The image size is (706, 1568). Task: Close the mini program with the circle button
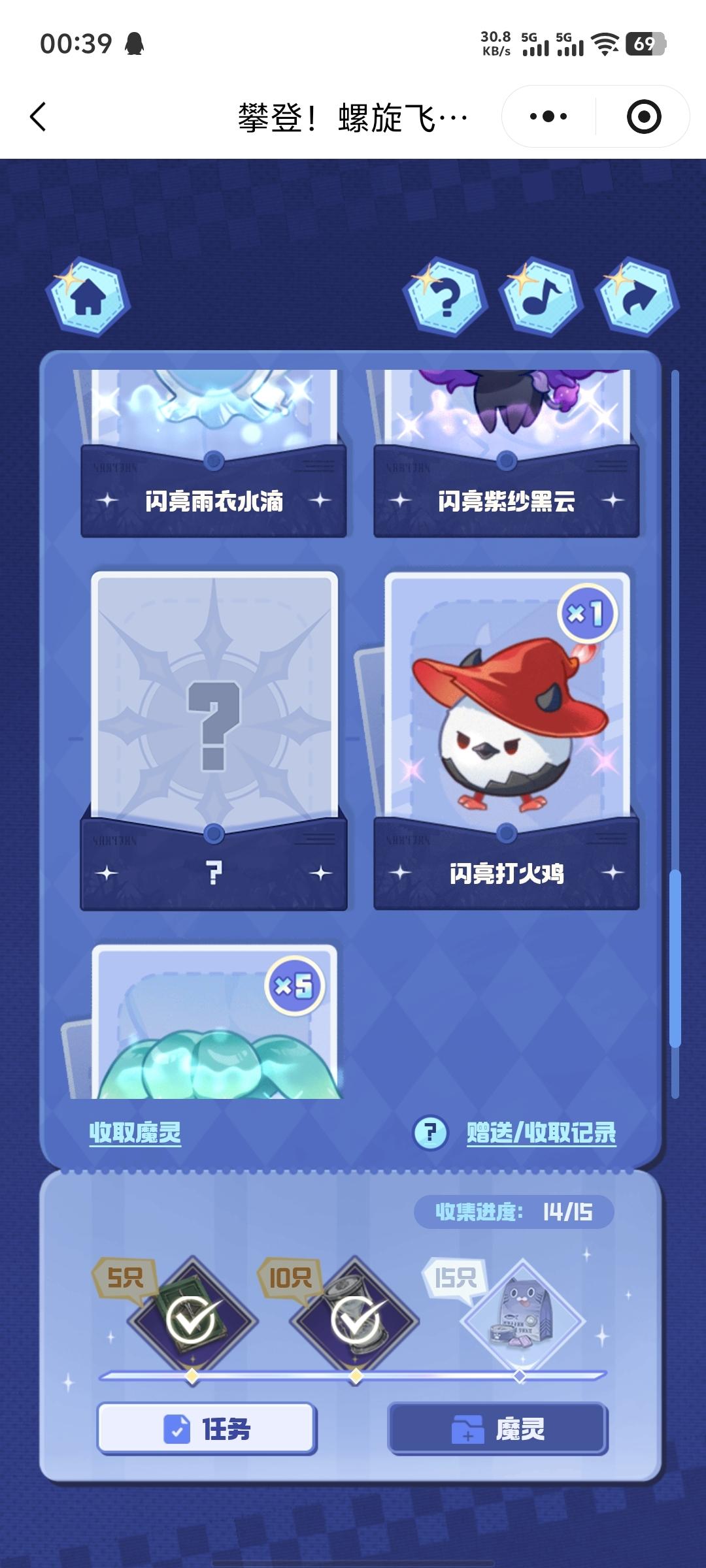click(x=643, y=117)
